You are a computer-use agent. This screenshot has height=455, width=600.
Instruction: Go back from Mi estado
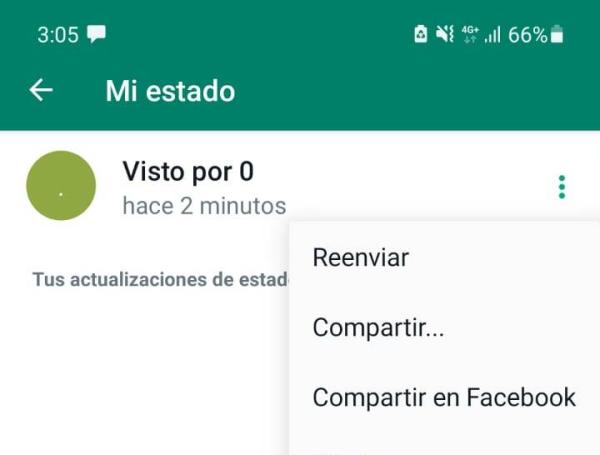41,91
